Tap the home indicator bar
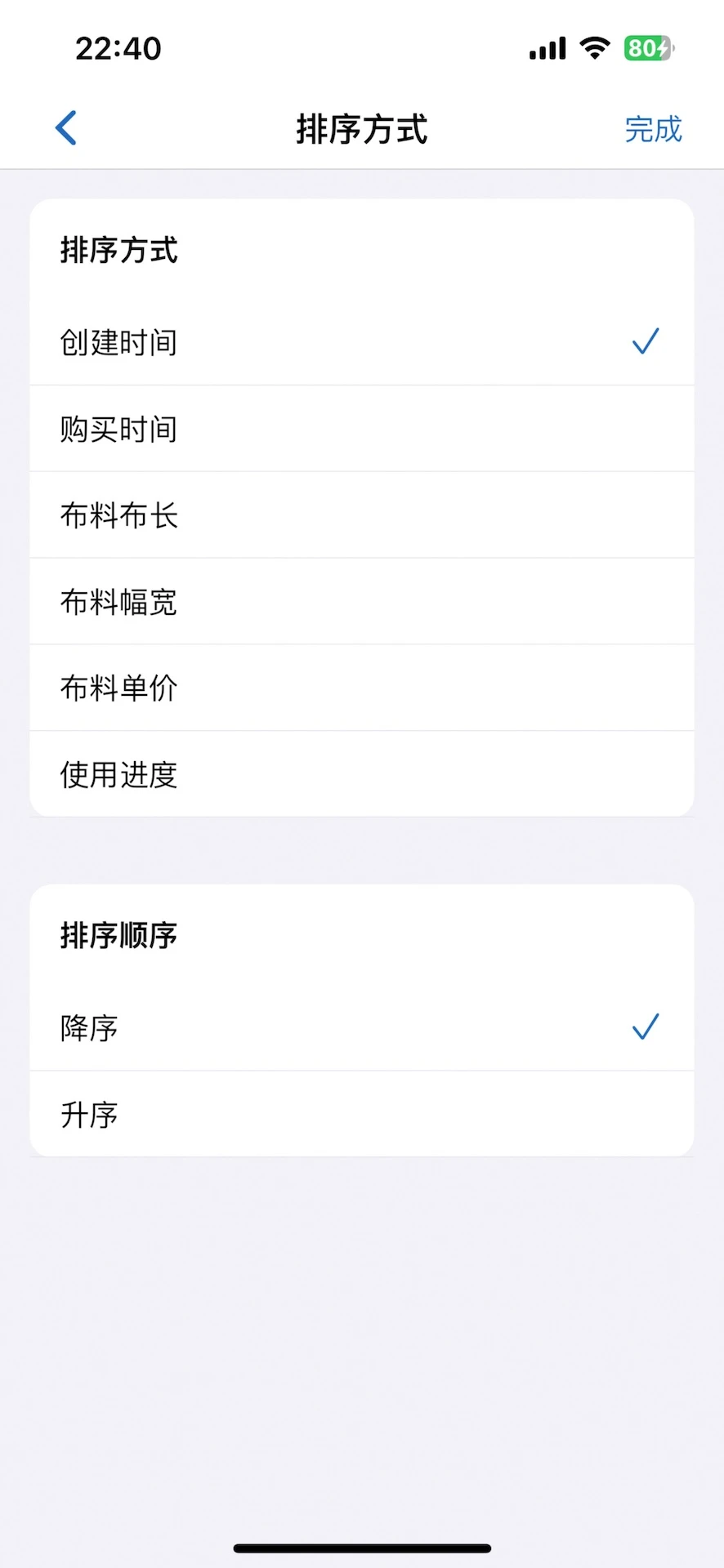724x1568 pixels. [362, 1543]
